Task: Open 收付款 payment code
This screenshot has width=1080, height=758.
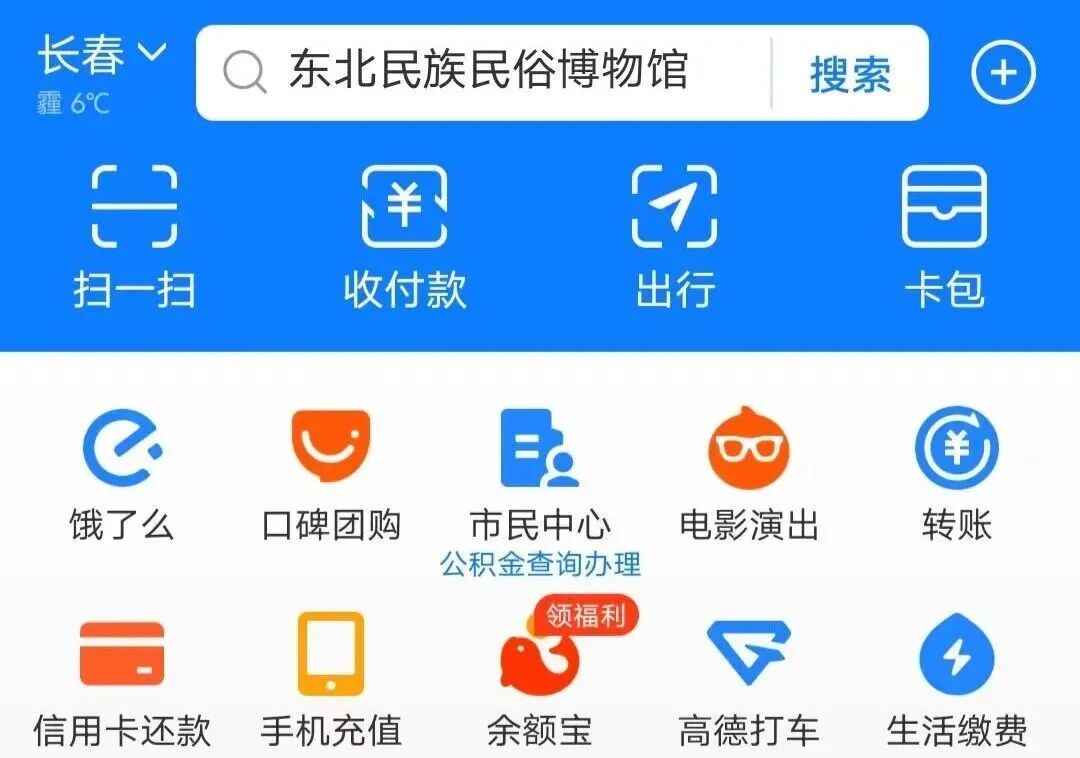Action: (404, 237)
